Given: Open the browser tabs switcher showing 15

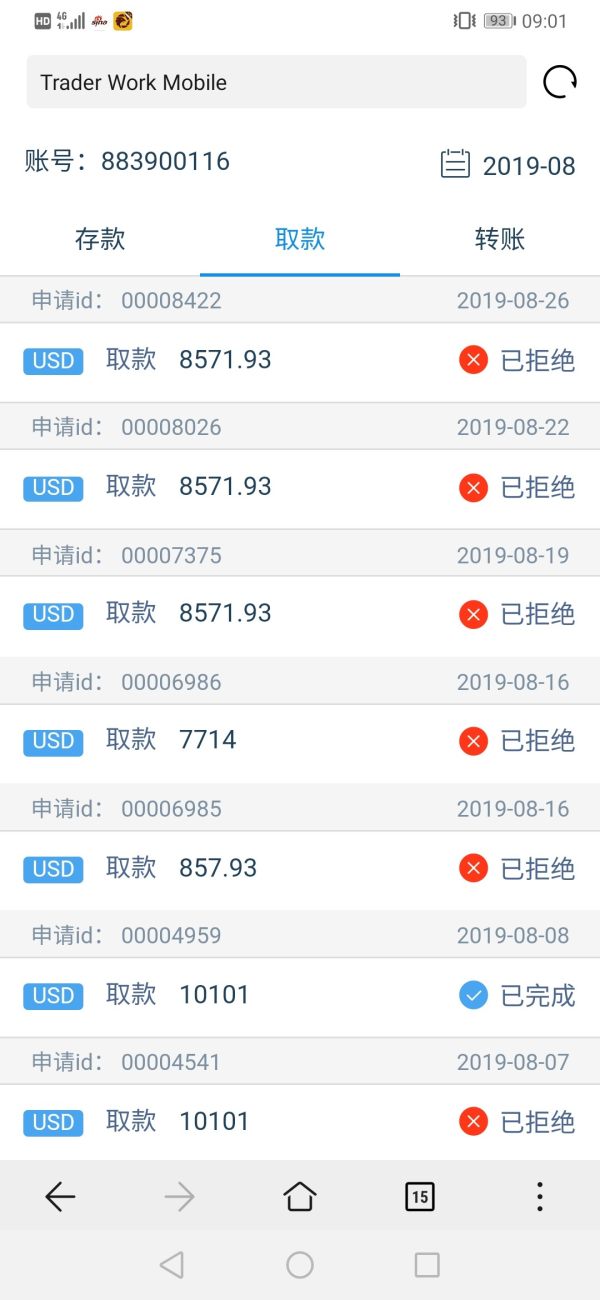Looking at the screenshot, I should 420,1196.
